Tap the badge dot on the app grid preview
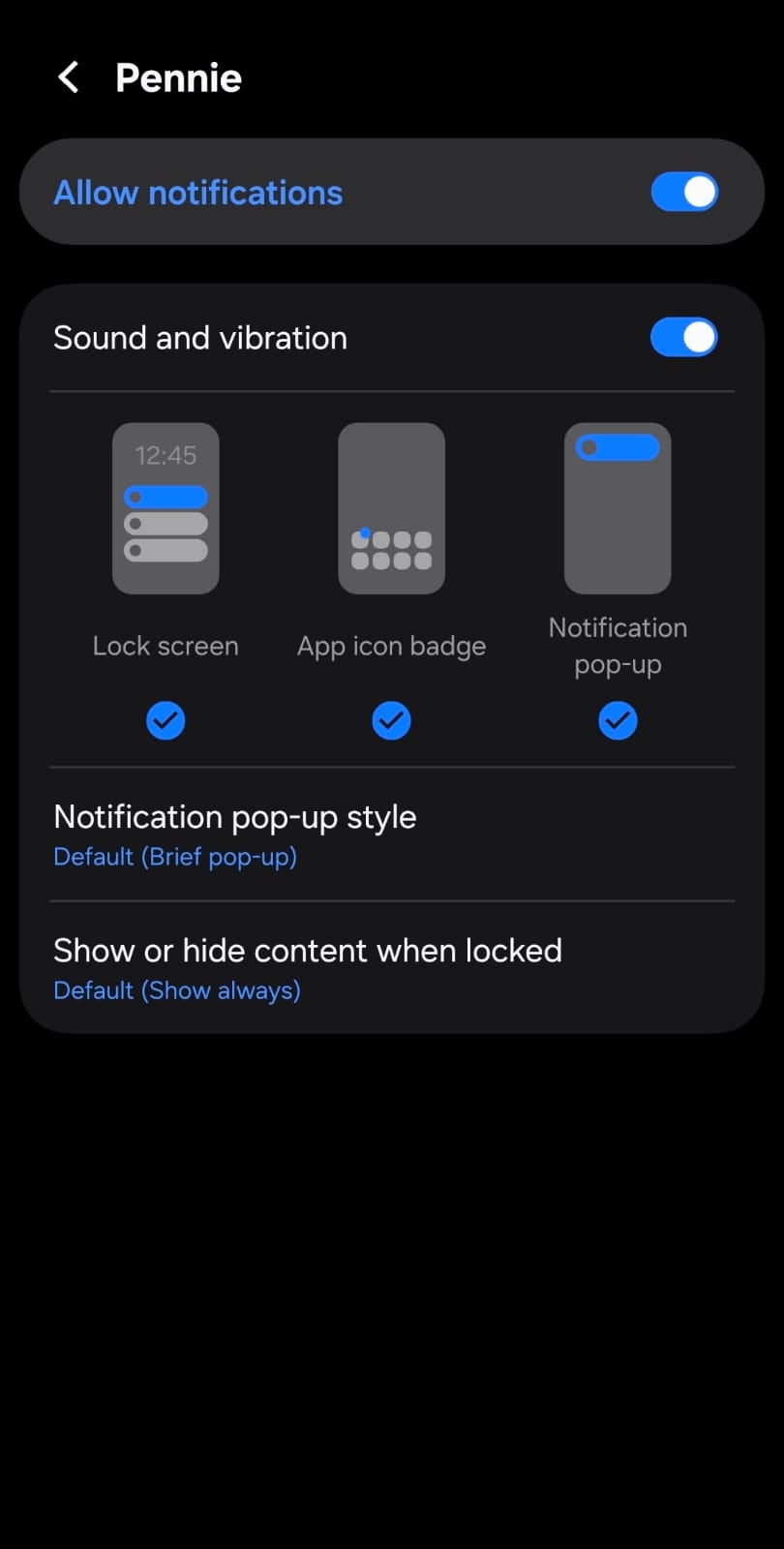The width and height of the screenshot is (784, 1549). pos(365,532)
